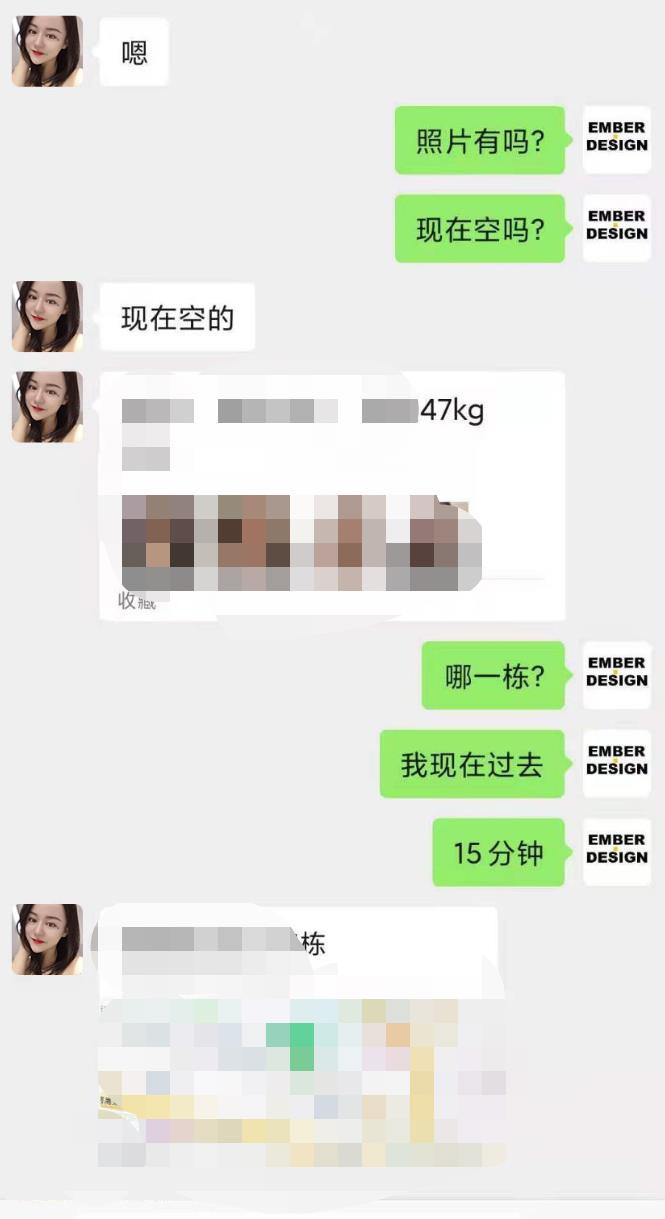View contact profile beside 现在空的 message

47,316
